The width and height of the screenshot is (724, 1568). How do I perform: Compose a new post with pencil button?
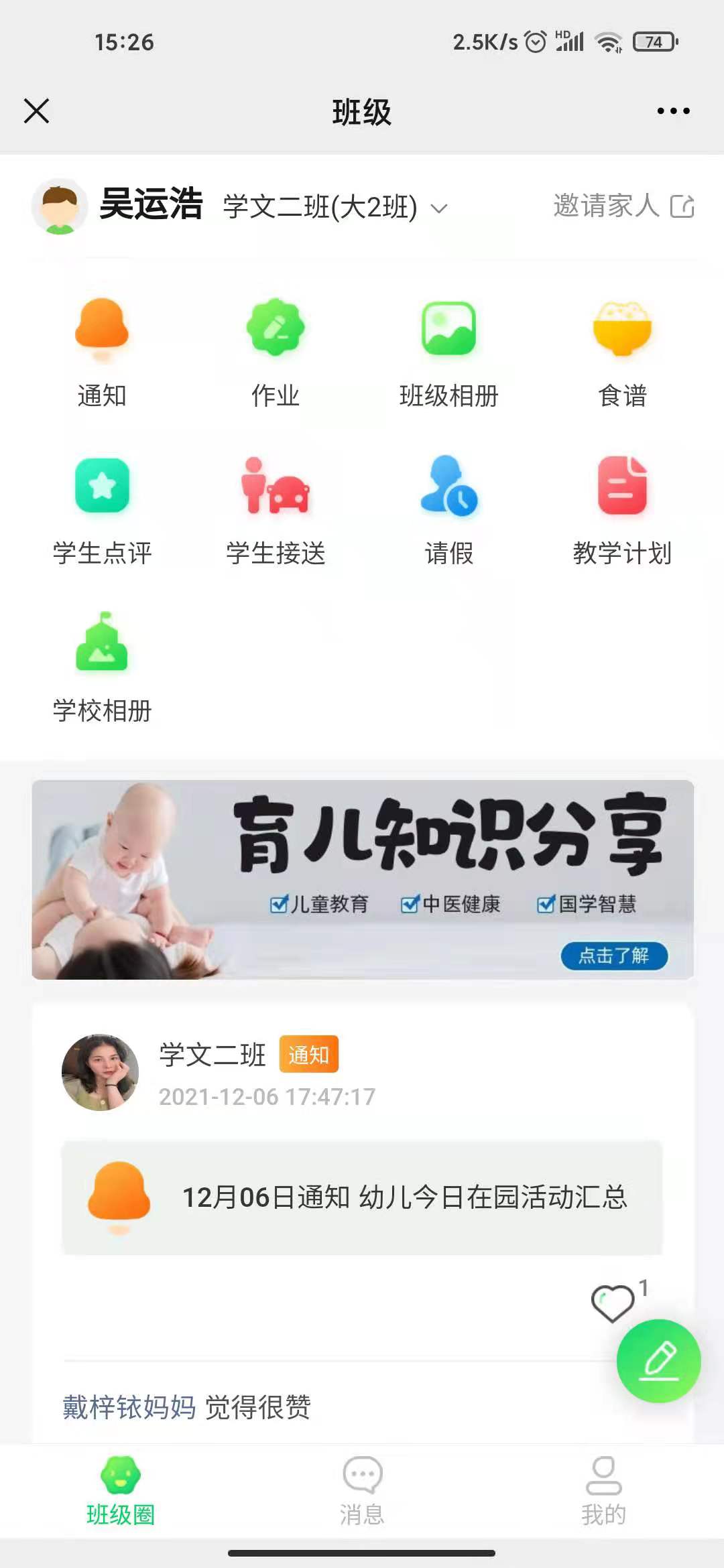(x=658, y=1361)
